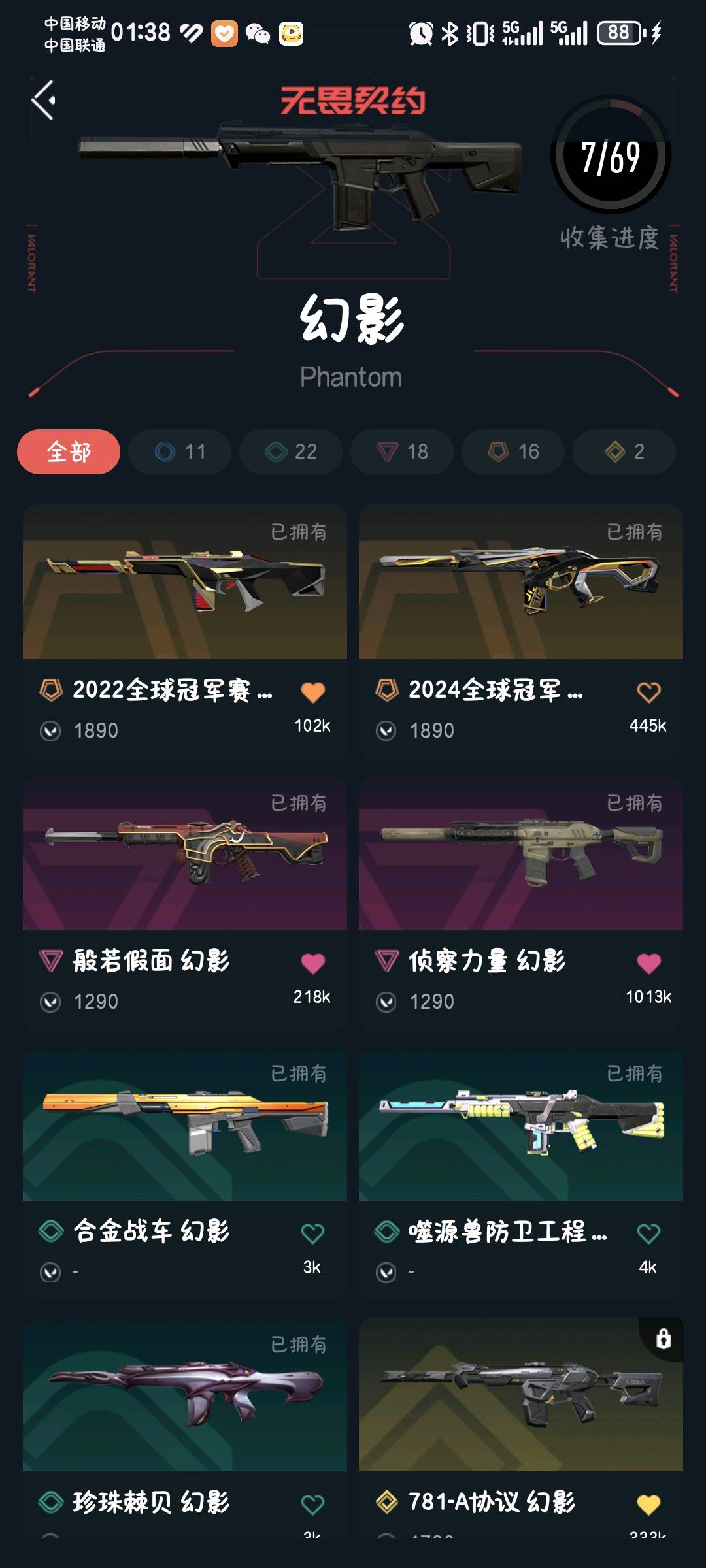
Task: Like the 2024全球冠军 skin heart
Action: click(648, 692)
